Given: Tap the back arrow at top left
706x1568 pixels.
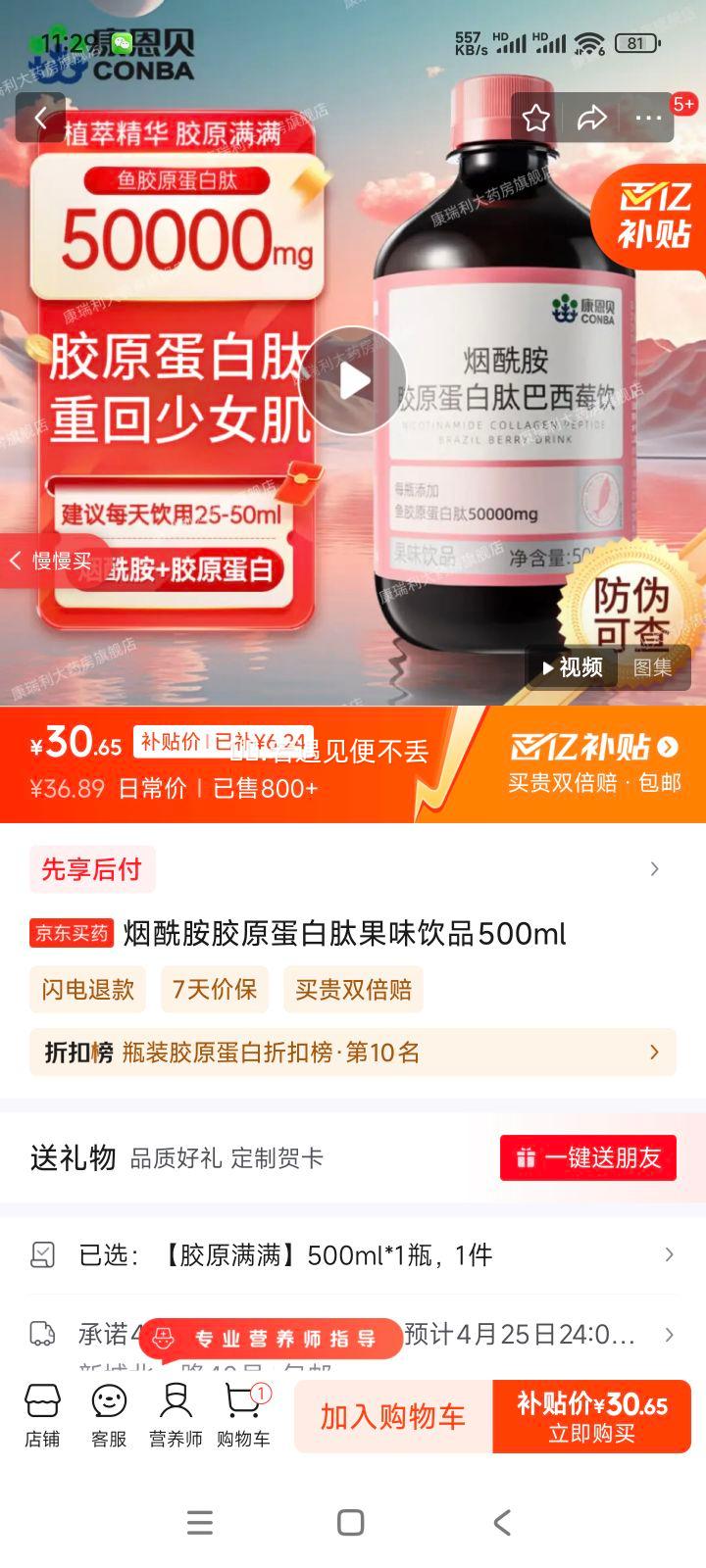Looking at the screenshot, I should [x=41, y=117].
